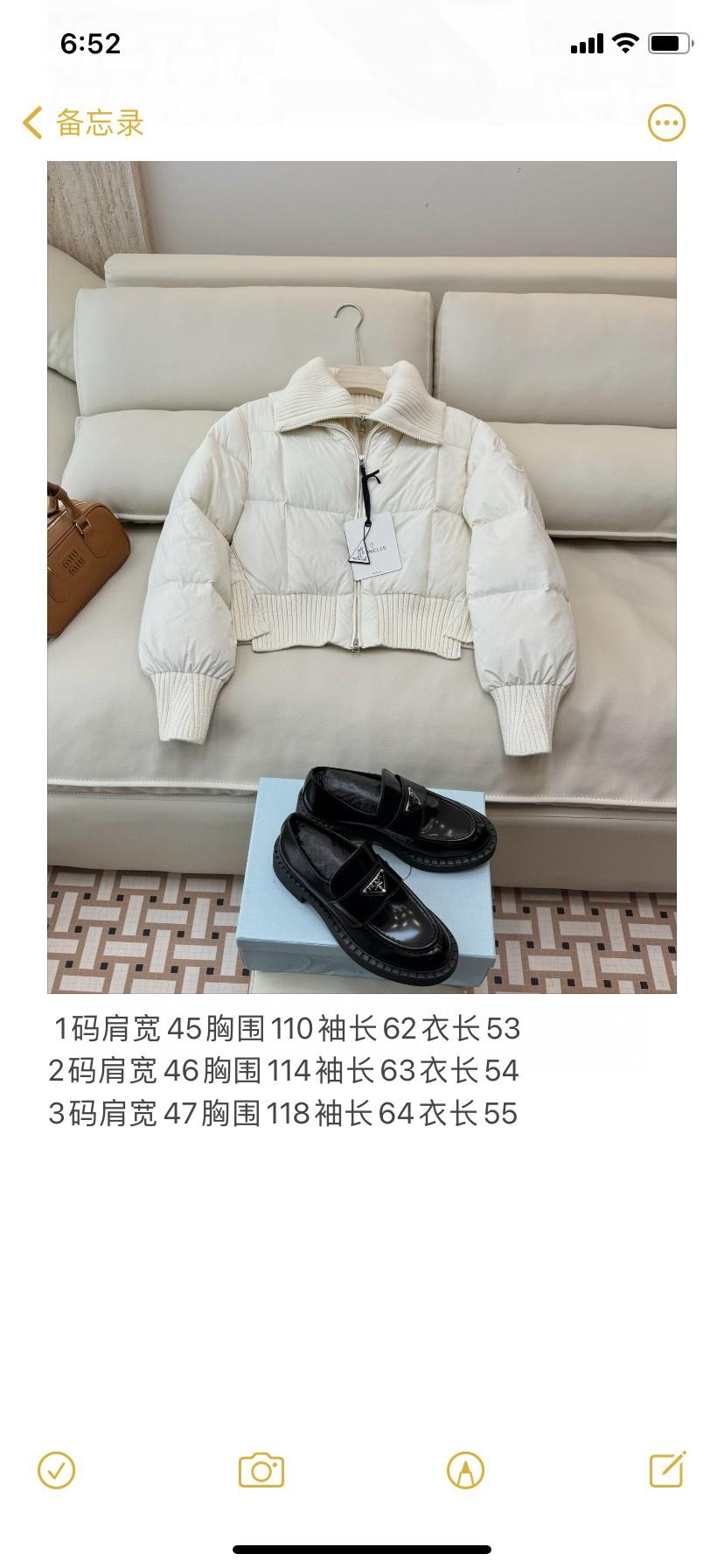This screenshot has height=1568, width=724.
Task: Compose a new note
Action: (667, 1470)
